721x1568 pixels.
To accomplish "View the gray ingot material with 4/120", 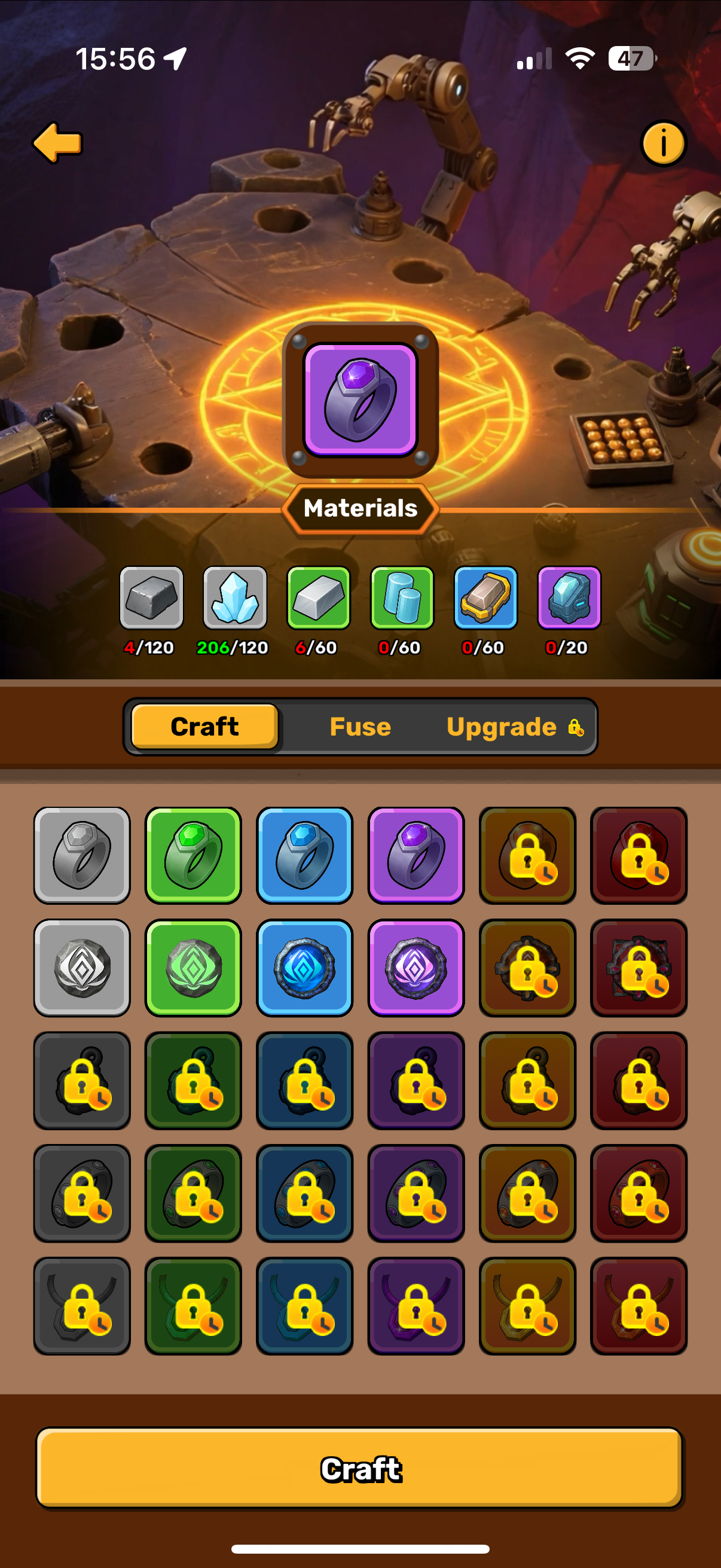I will click(x=151, y=598).
